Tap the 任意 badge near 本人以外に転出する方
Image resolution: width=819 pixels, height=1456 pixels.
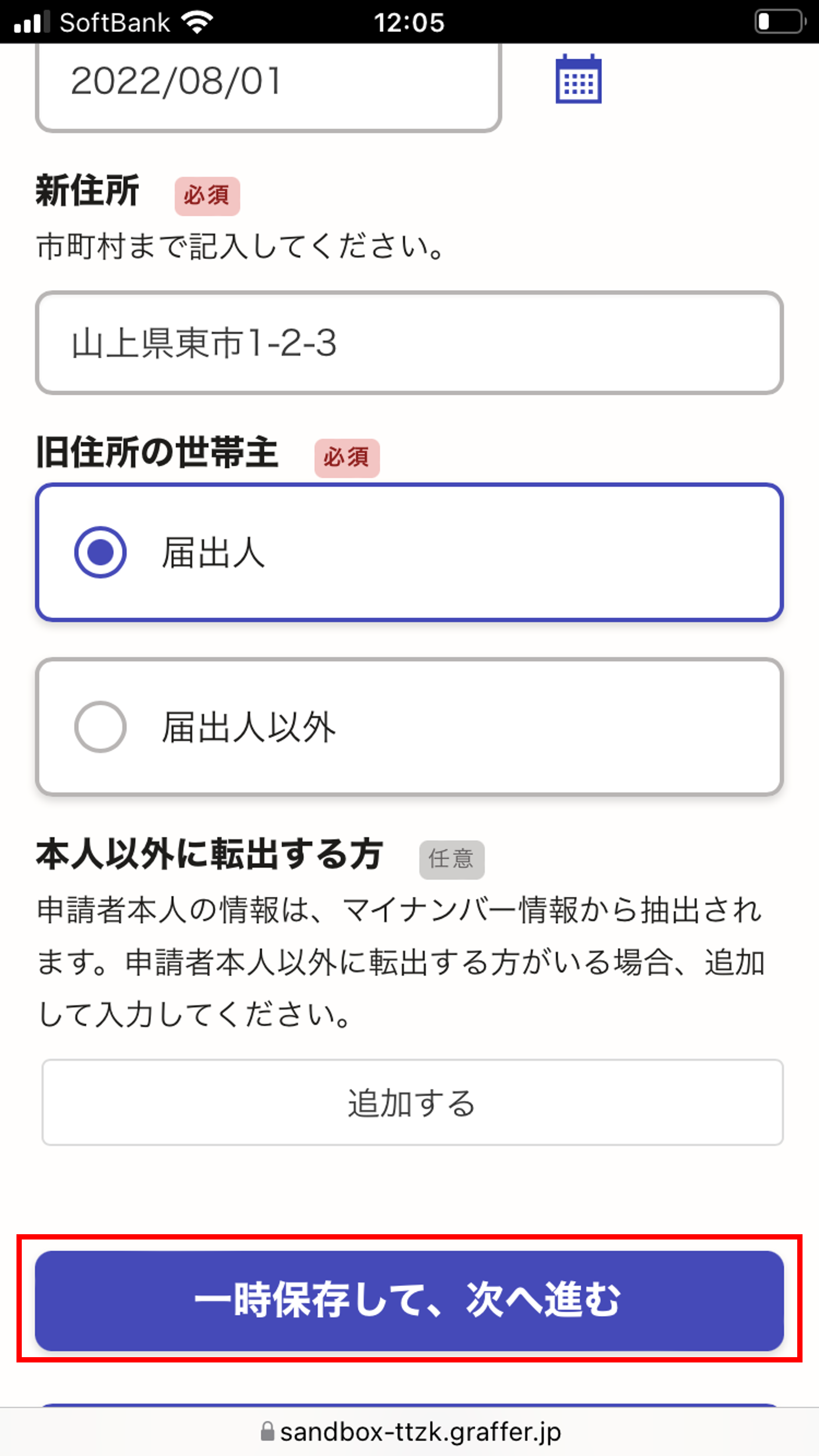tap(452, 860)
